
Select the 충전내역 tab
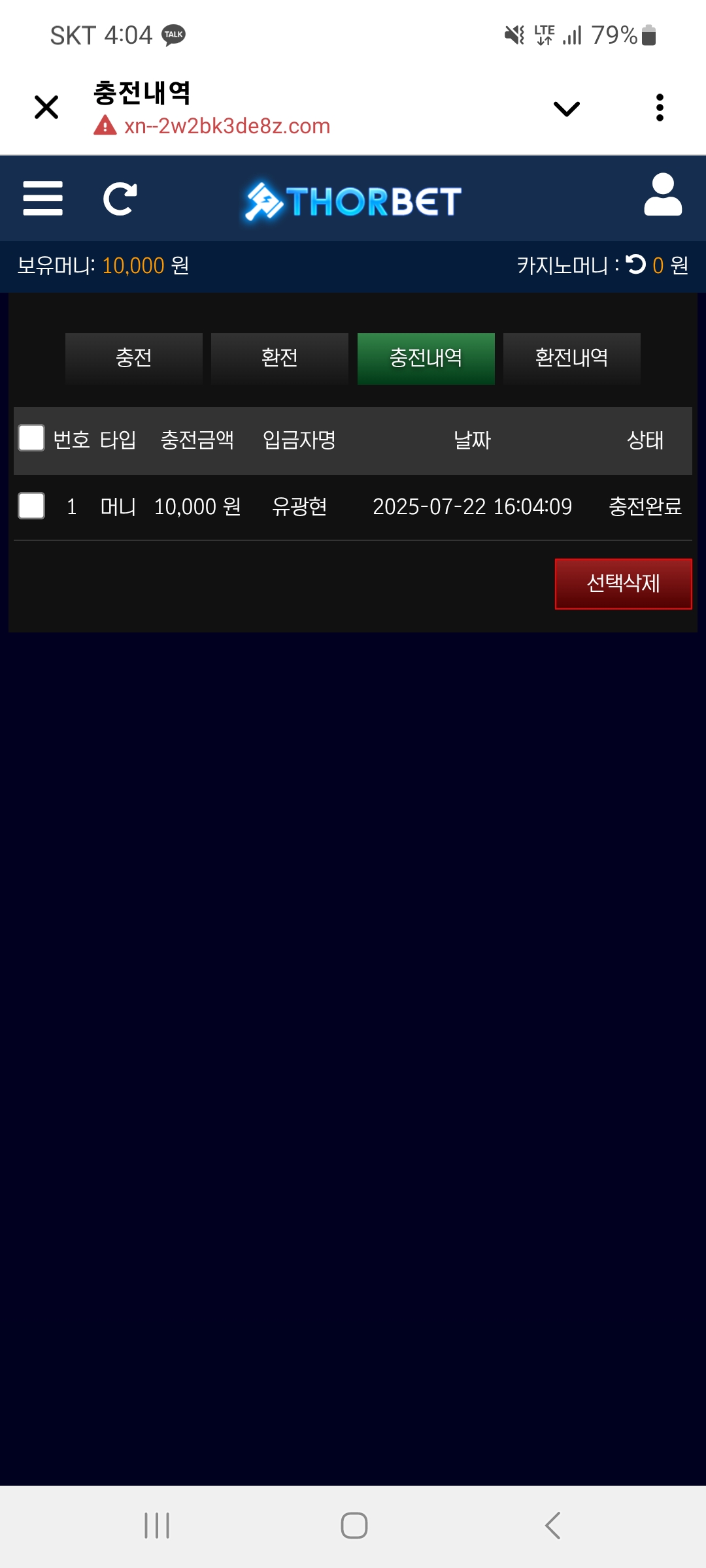426,358
